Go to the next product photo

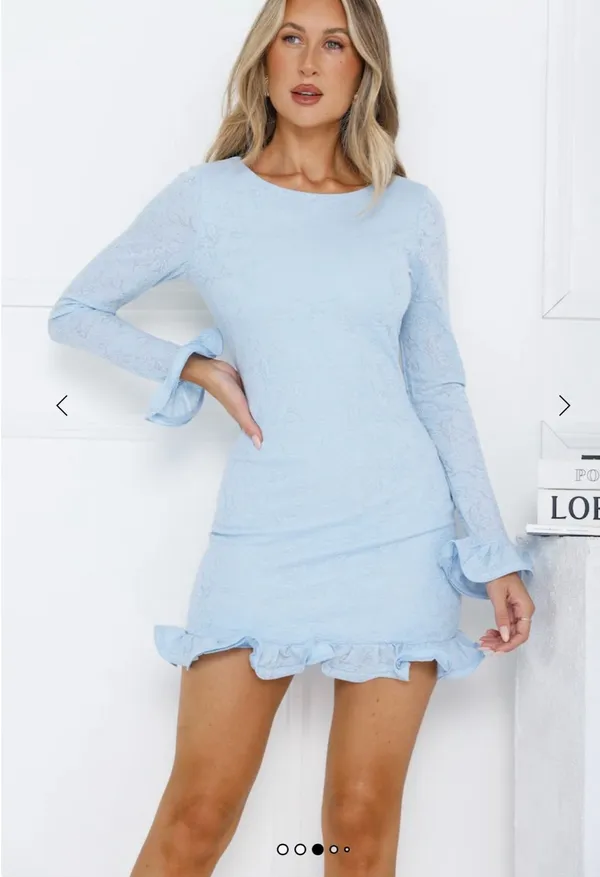click(x=564, y=406)
